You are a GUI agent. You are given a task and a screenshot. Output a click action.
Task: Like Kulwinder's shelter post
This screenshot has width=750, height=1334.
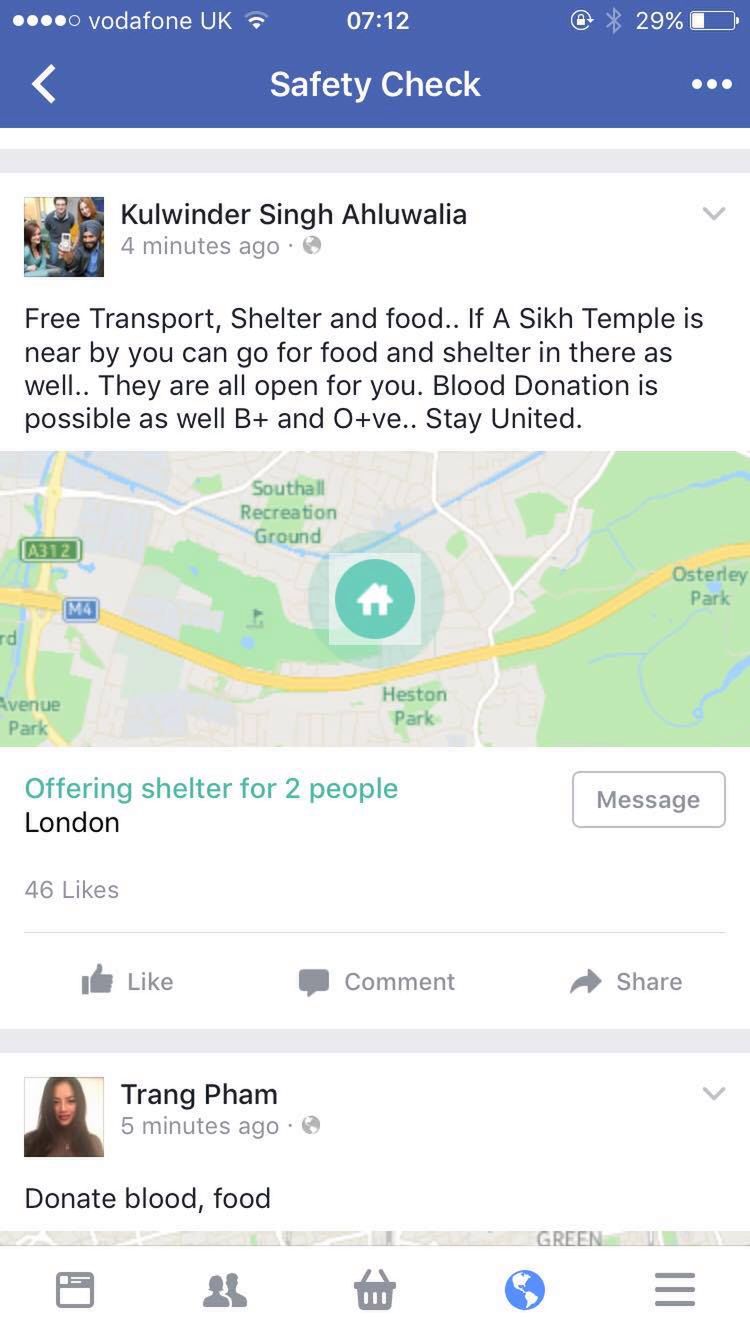click(128, 982)
